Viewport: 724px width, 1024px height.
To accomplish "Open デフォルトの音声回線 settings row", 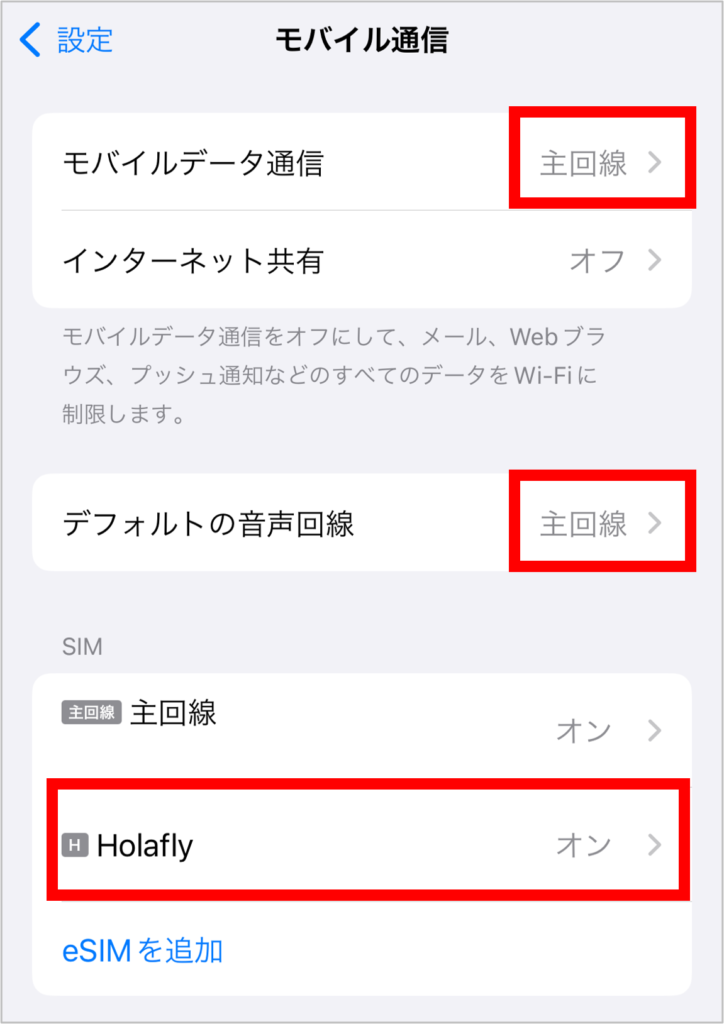I will pyautogui.click(x=300, y=521).
